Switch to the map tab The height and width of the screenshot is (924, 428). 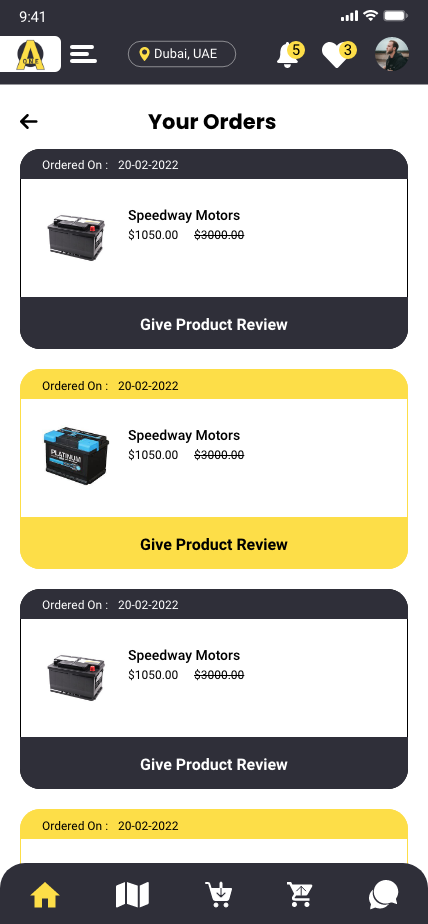tap(132, 895)
